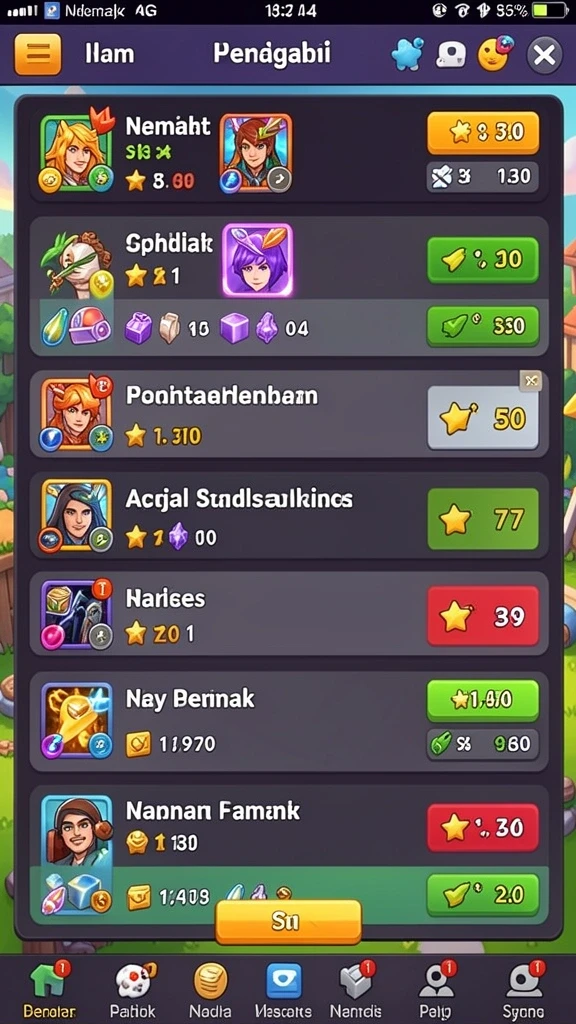Close the panel with the X button
This screenshot has width=576, height=1024.
pos(545,56)
